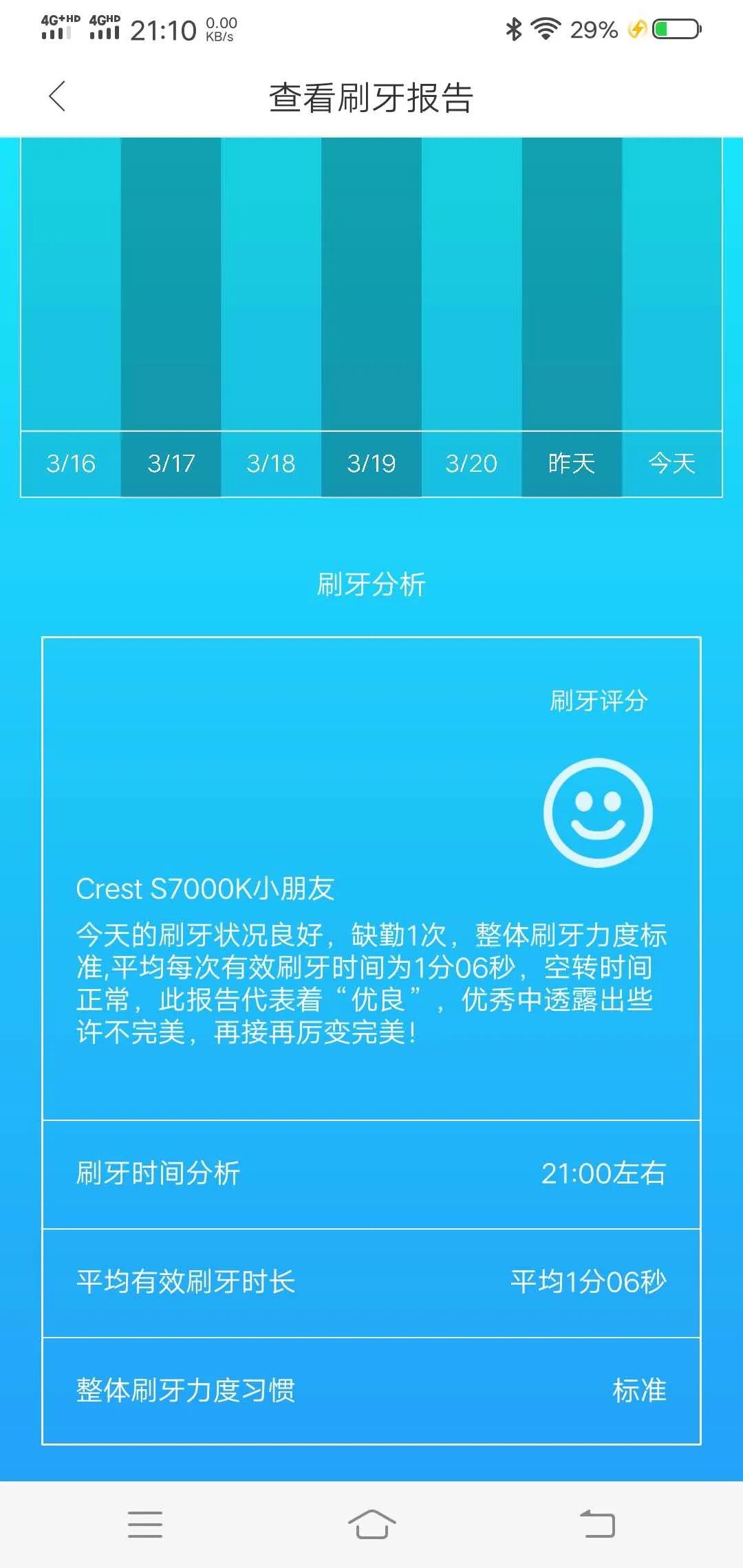This screenshot has width=743, height=1568.
Task: Switch to 今天 in the chart
Action: 671,463
